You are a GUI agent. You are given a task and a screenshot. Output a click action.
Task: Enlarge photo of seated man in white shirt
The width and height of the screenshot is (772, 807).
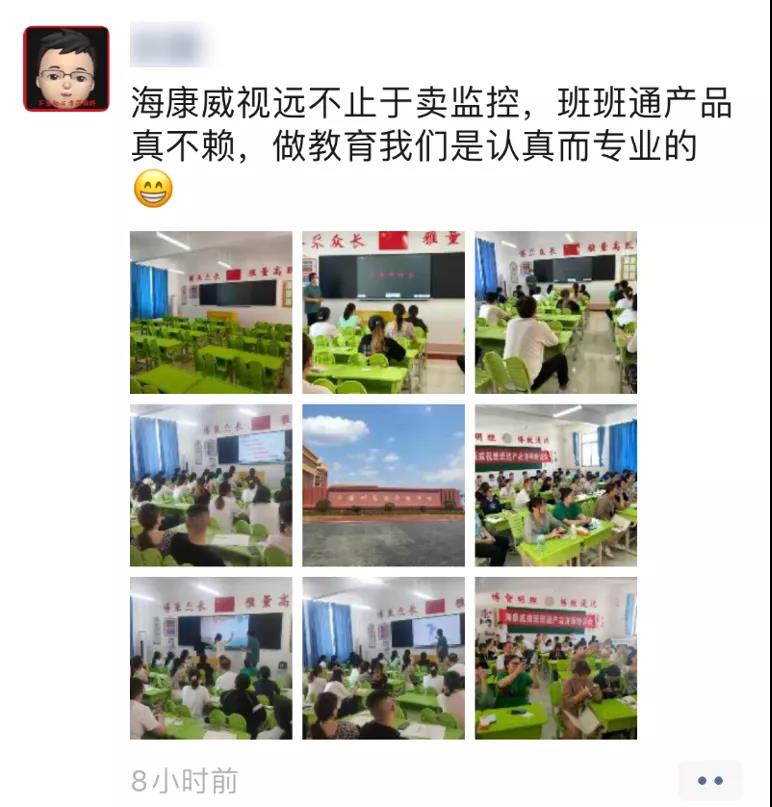pyautogui.click(x=556, y=312)
